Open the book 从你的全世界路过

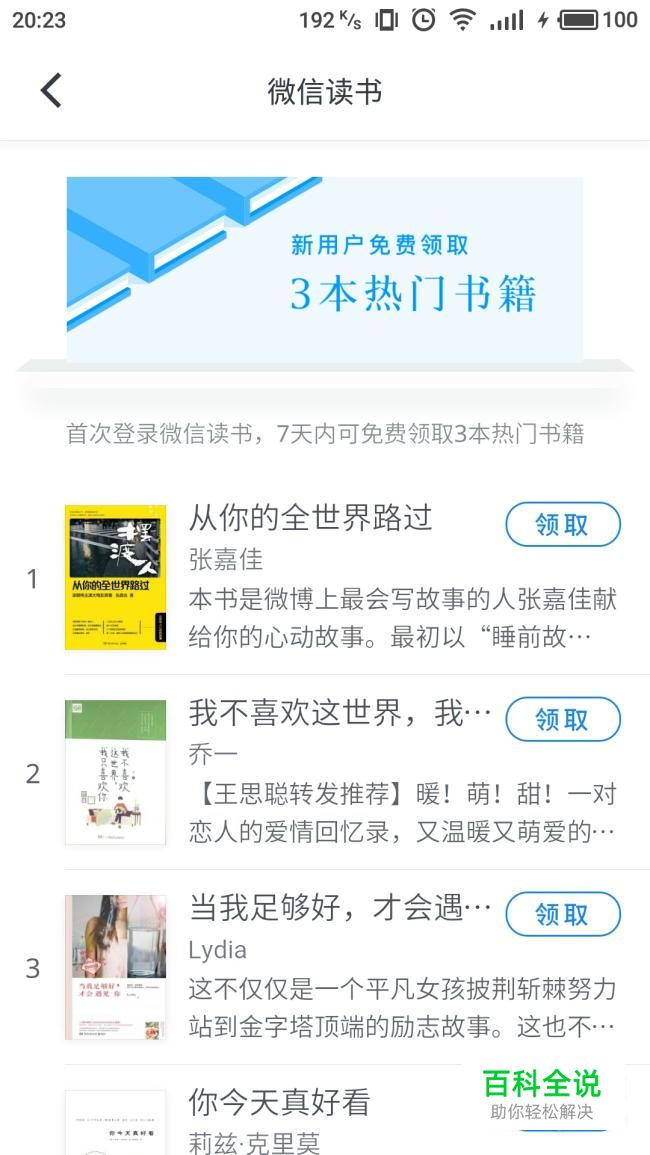310,518
